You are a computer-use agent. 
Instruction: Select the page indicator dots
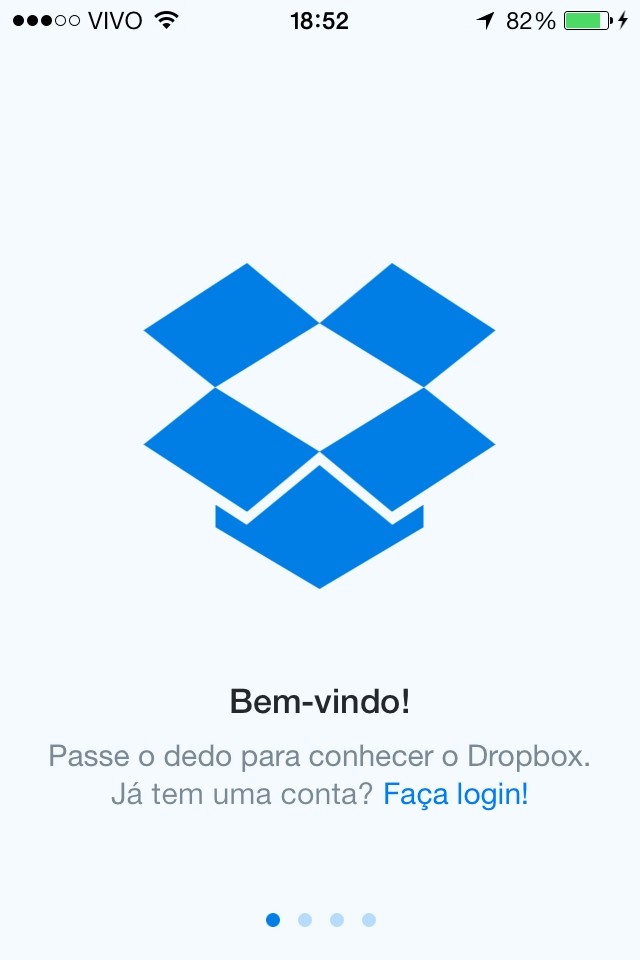[321, 920]
